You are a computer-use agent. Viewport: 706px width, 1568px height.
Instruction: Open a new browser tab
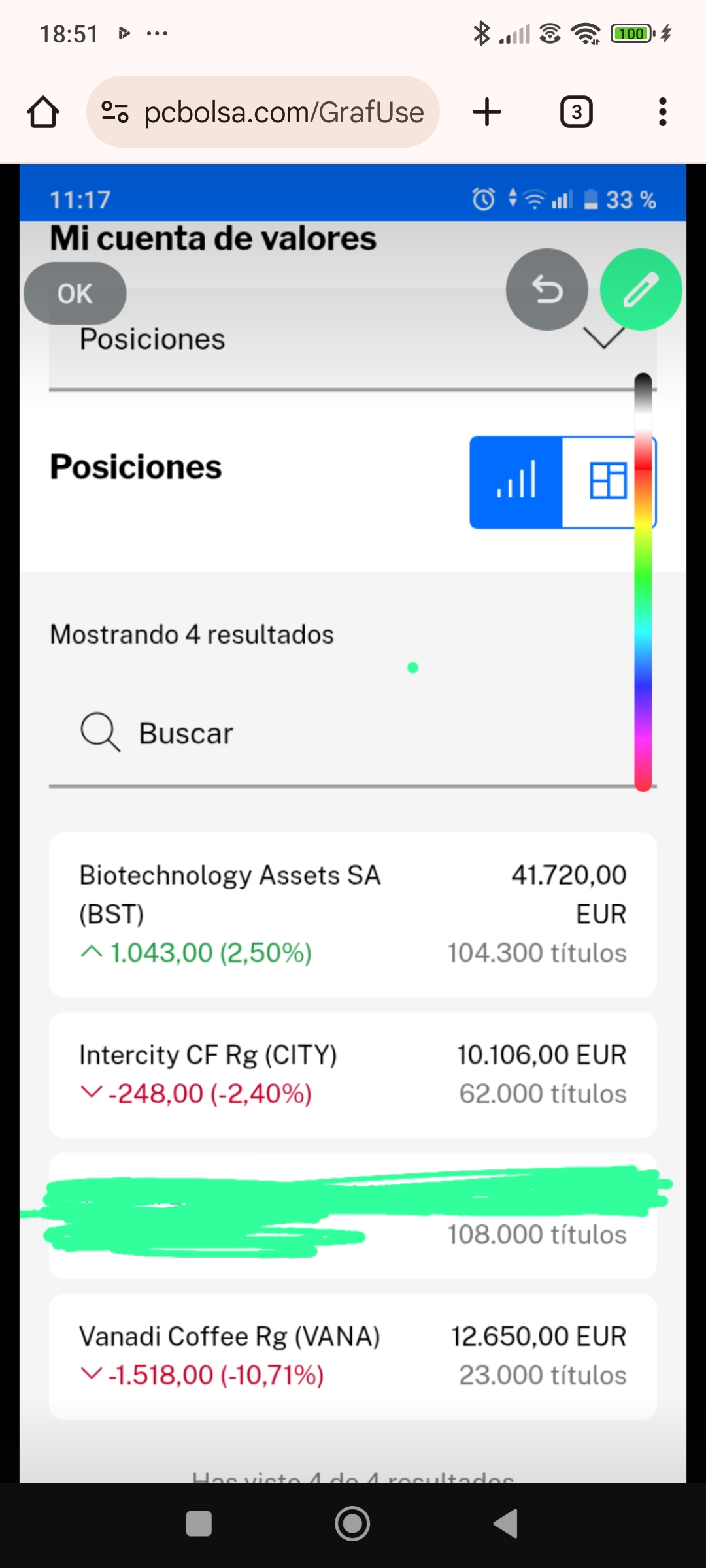point(487,112)
